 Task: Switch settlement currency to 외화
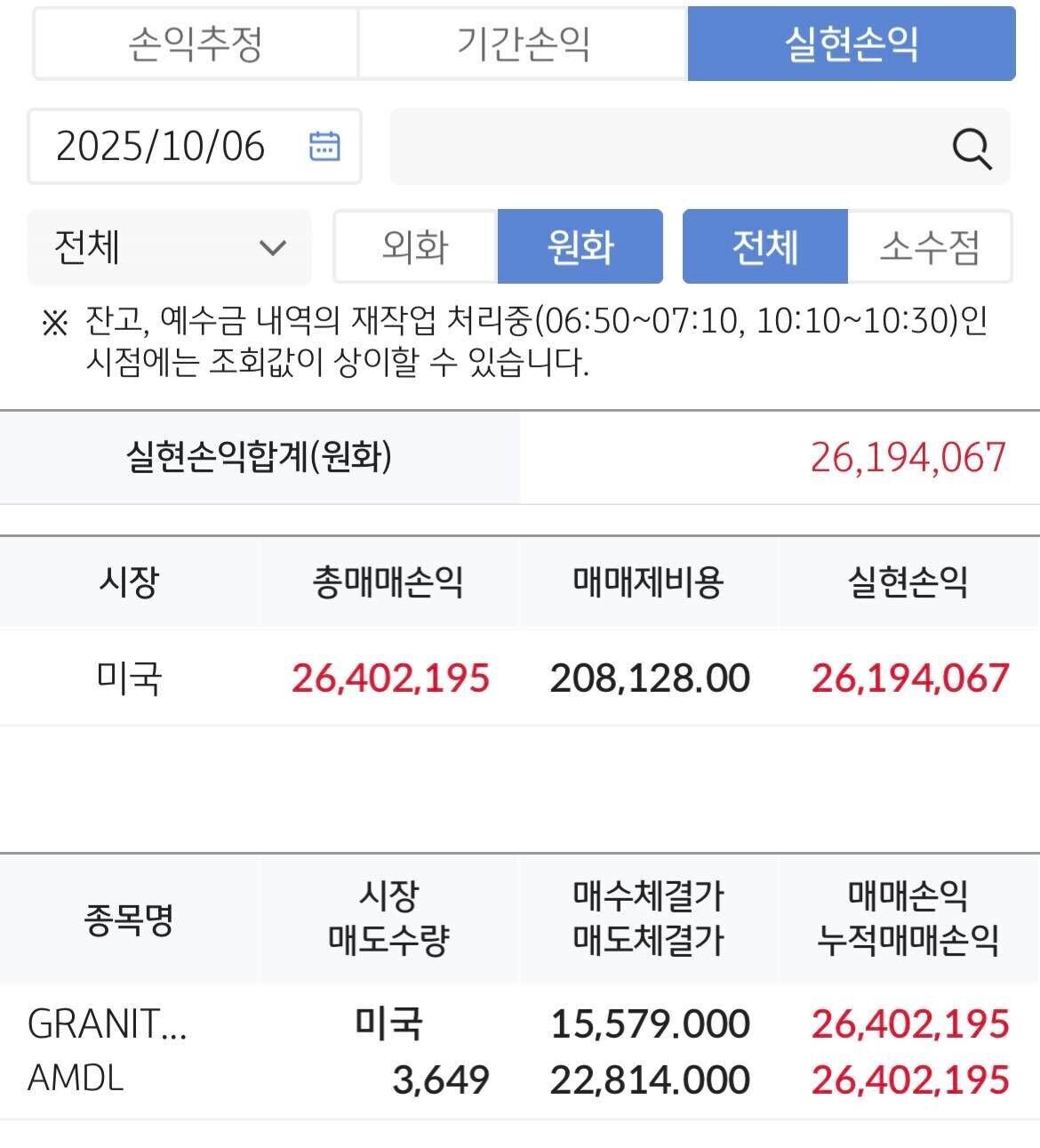pyautogui.click(x=414, y=247)
